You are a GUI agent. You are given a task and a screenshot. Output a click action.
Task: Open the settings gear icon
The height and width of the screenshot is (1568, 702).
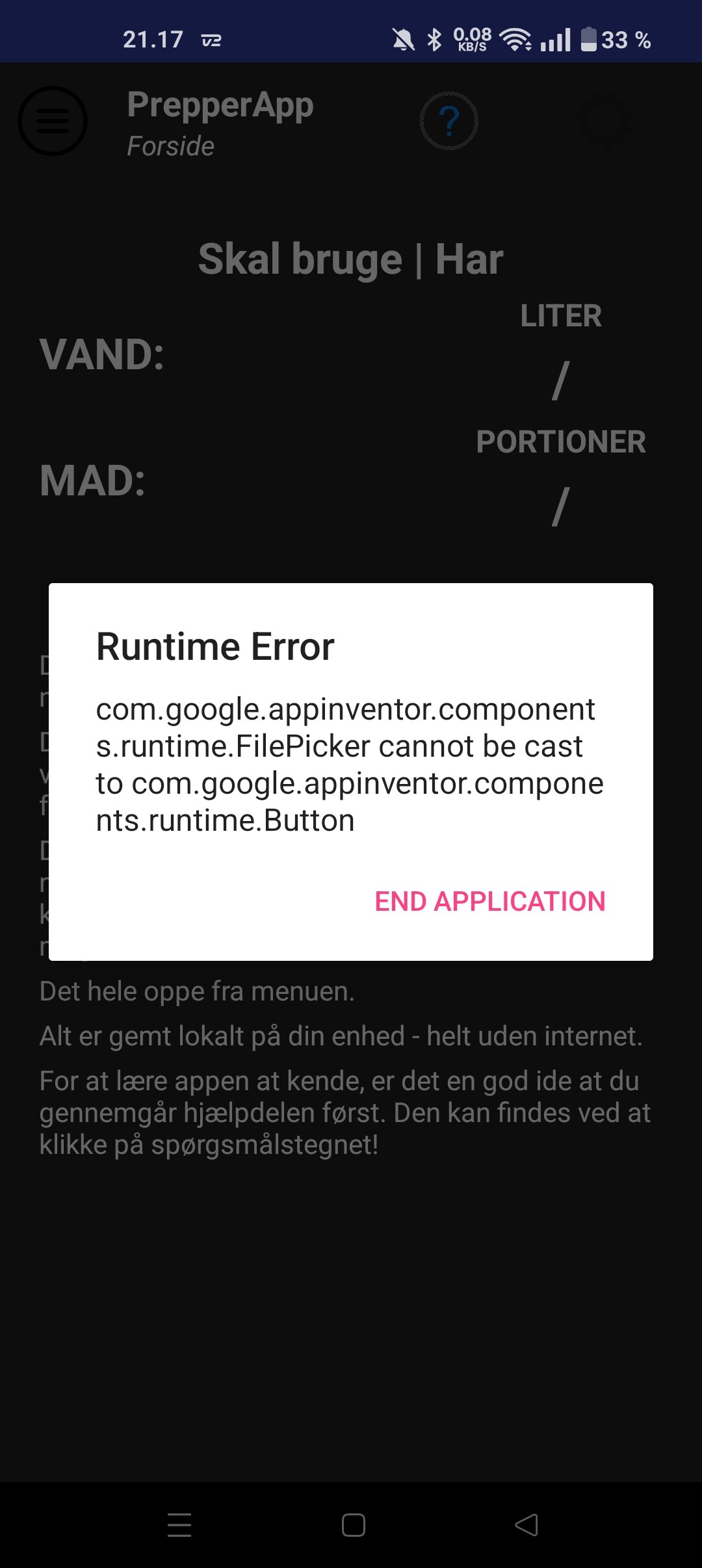coord(604,121)
